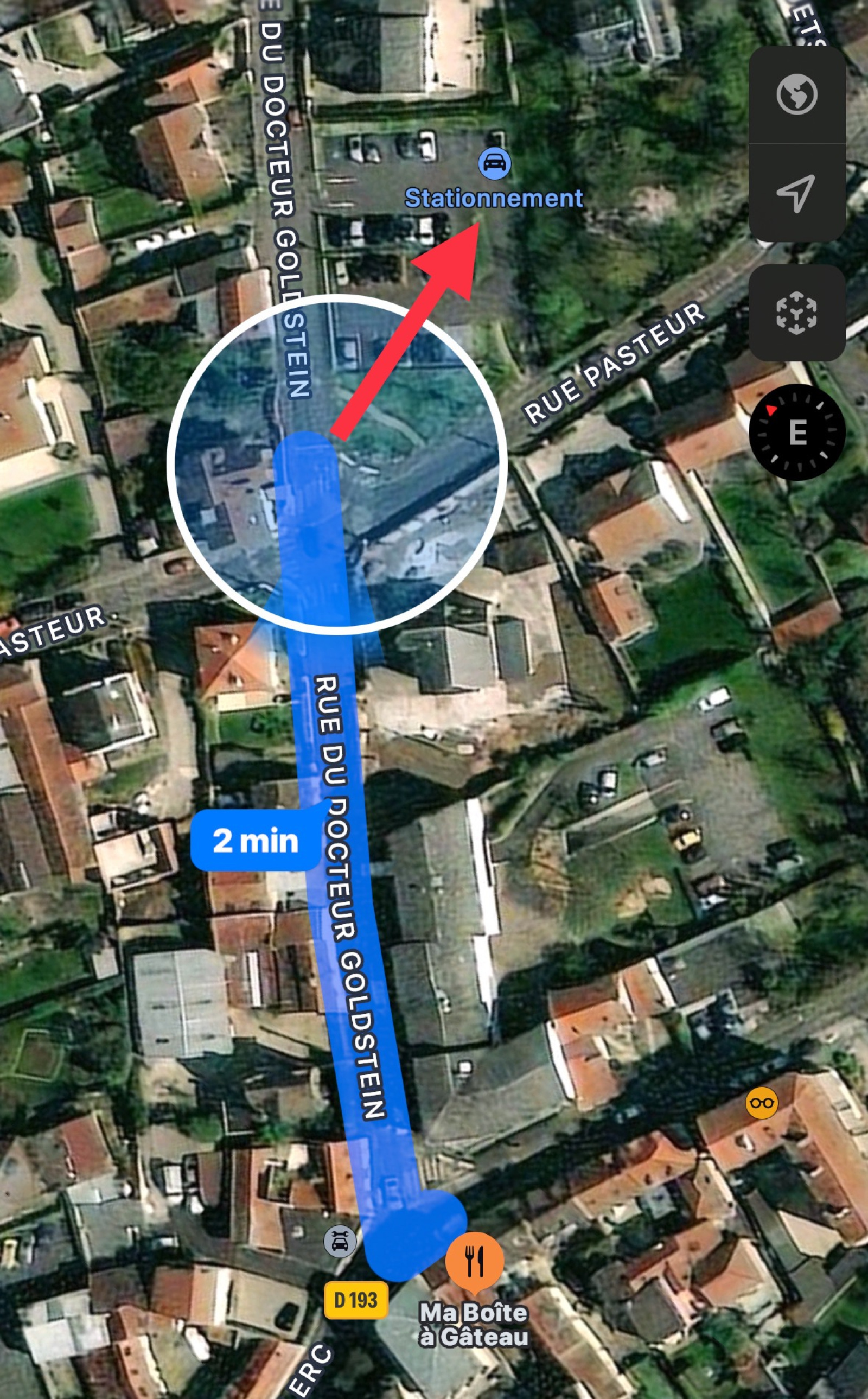868x1399 pixels.
Task: Select the Stationnement parking marker
Action: click(x=494, y=163)
